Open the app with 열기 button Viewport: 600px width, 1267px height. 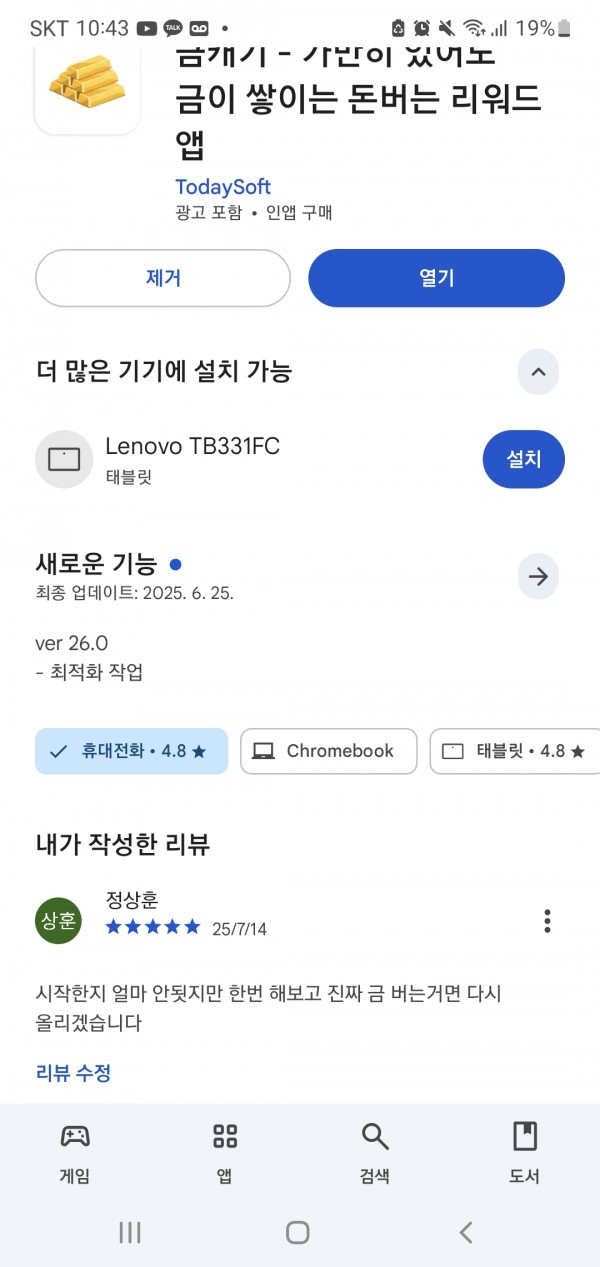point(436,278)
